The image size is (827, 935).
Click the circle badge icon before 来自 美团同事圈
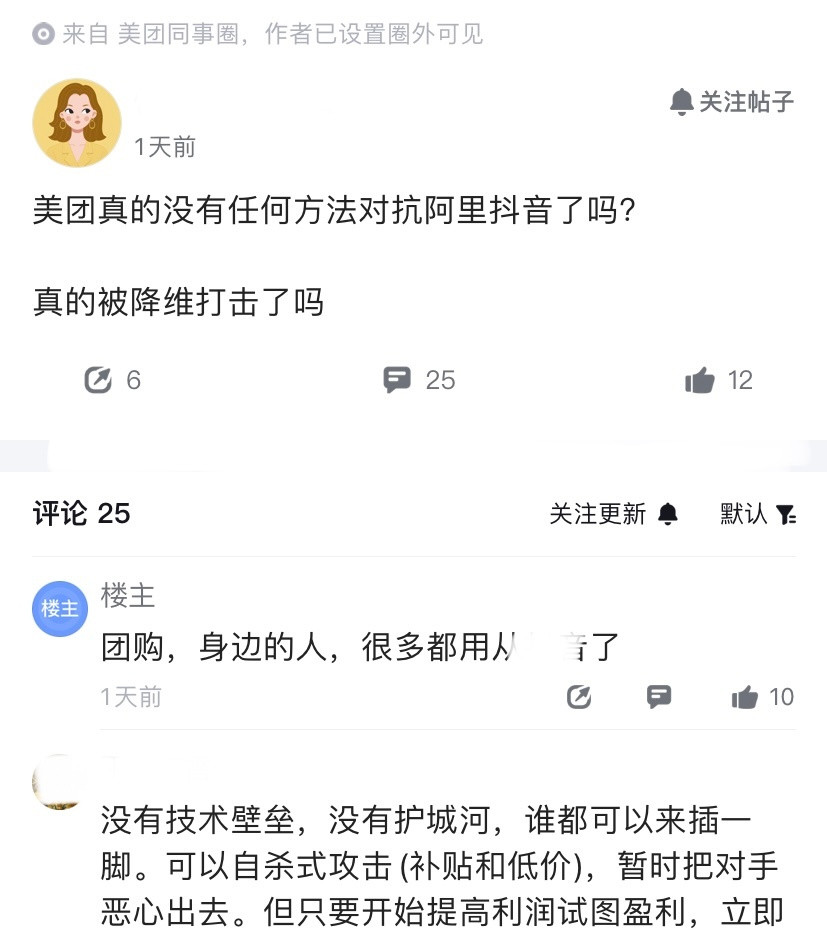tap(41, 32)
